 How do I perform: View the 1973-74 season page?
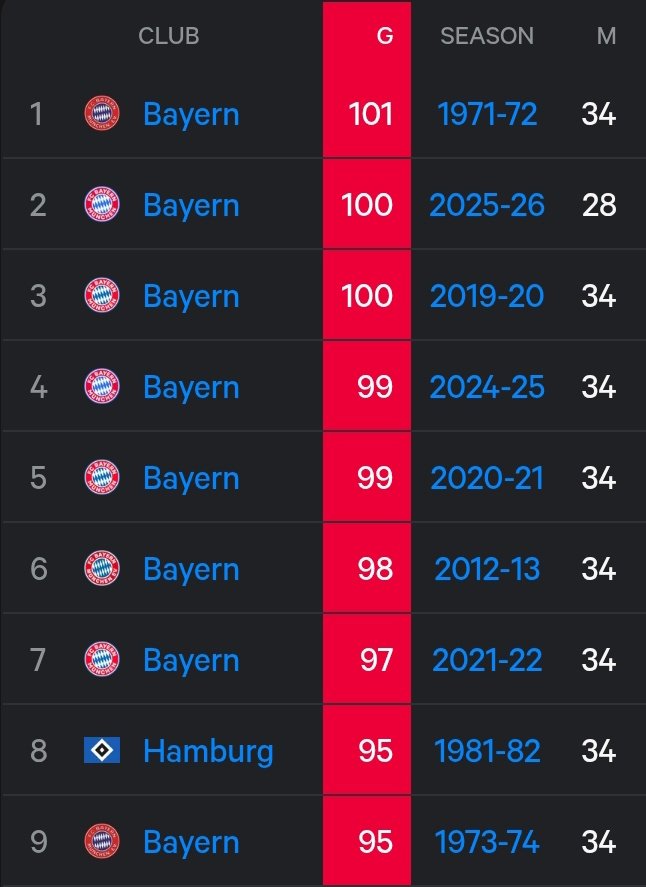pos(487,842)
